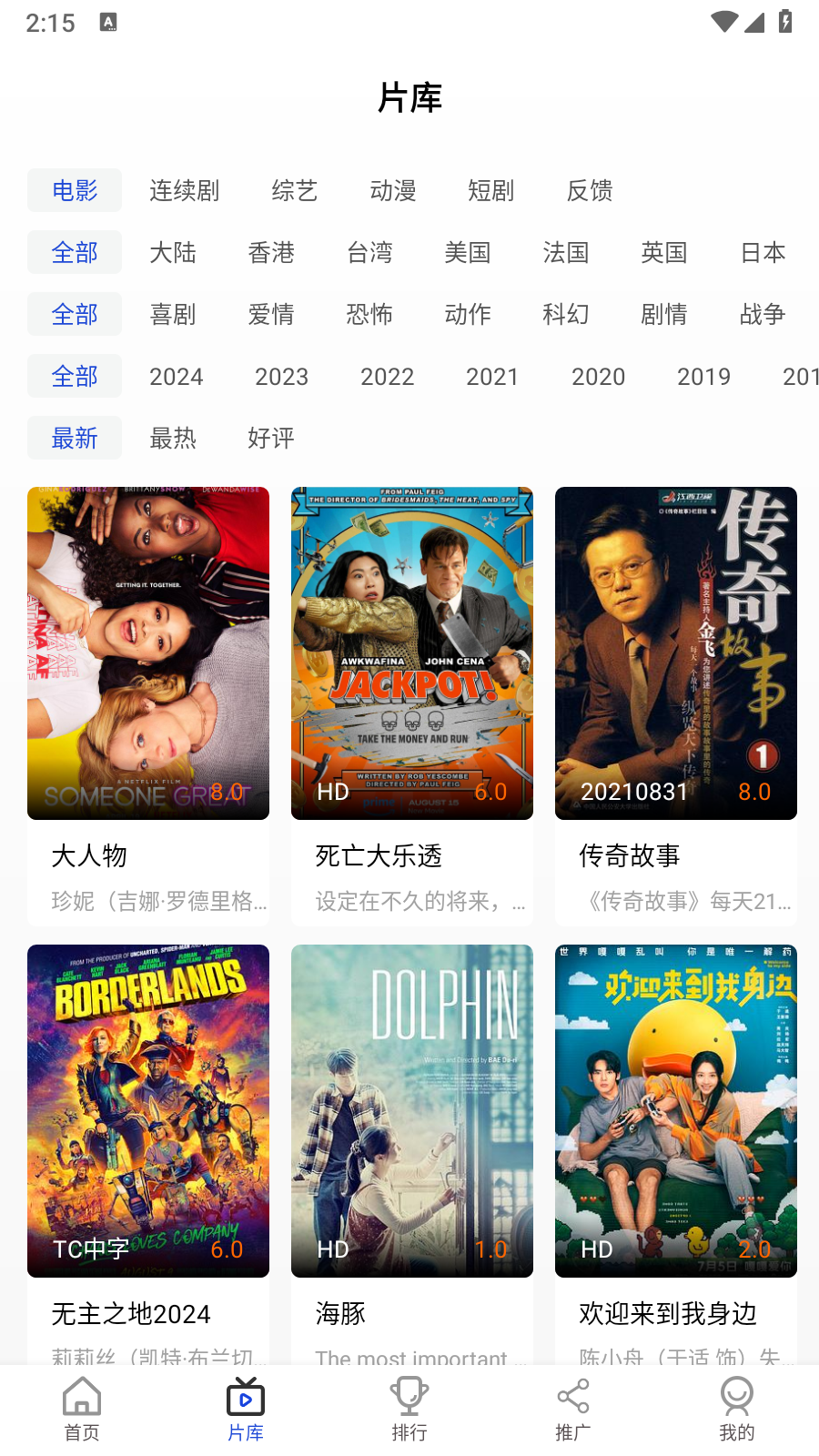Image resolution: width=819 pixels, height=1456 pixels.
Task: Switch to the 动漫 category tab
Action: [x=393, y=190]
